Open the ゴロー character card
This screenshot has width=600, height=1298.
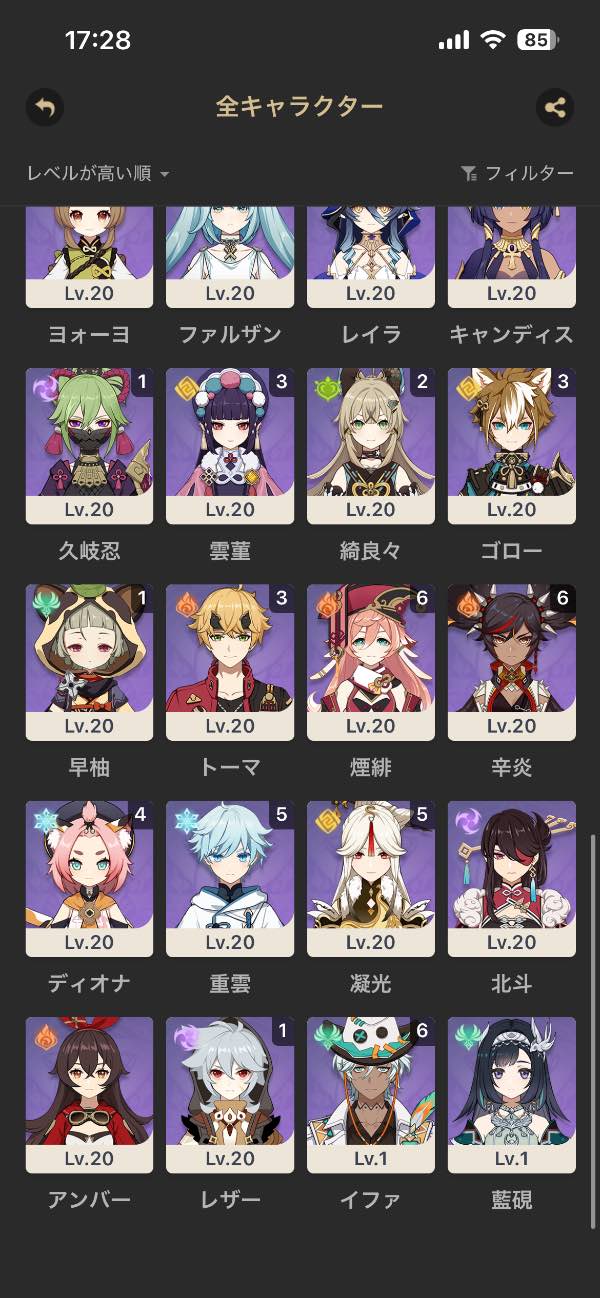point(512,445)
